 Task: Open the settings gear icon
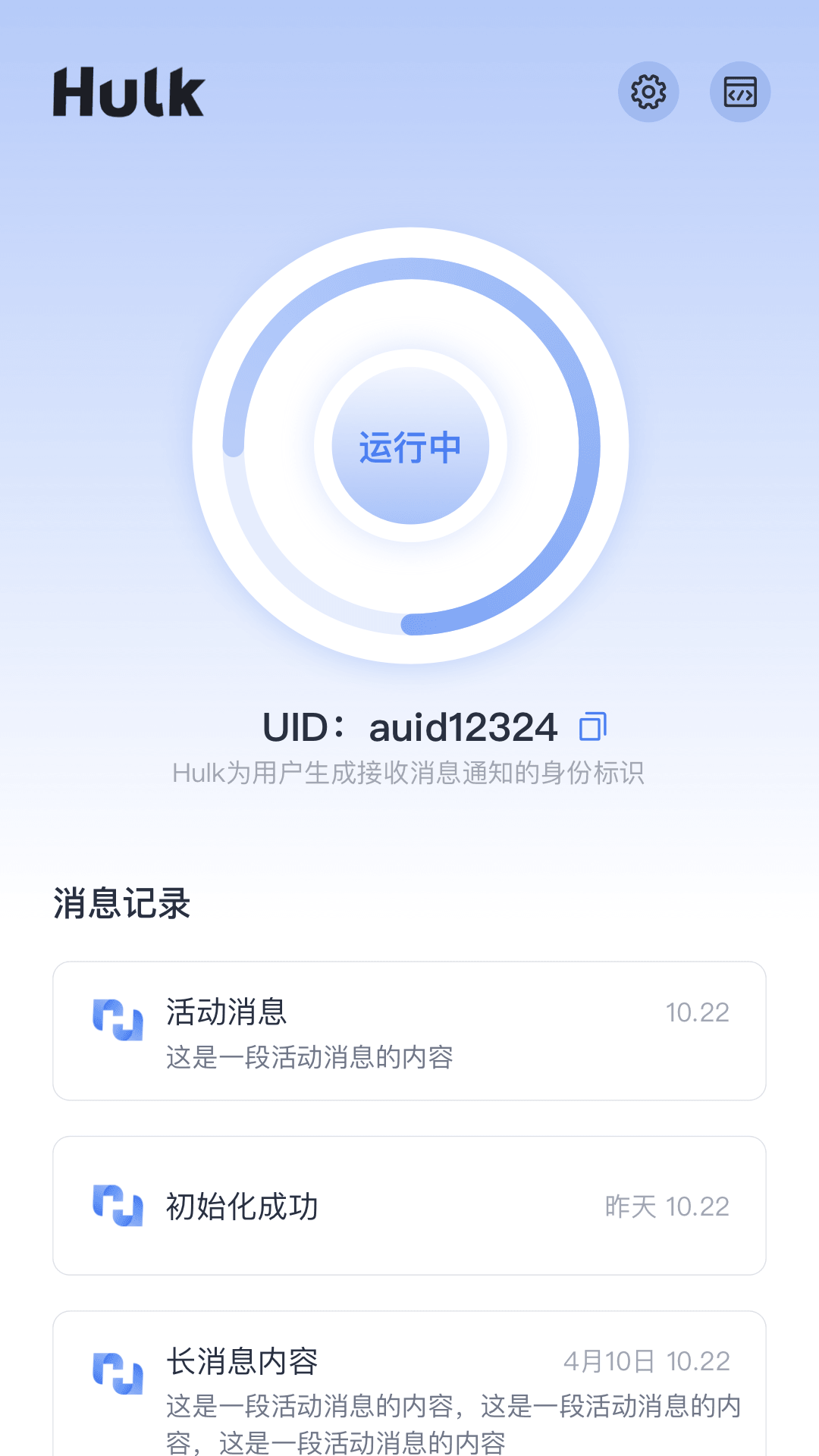(648, 92)
